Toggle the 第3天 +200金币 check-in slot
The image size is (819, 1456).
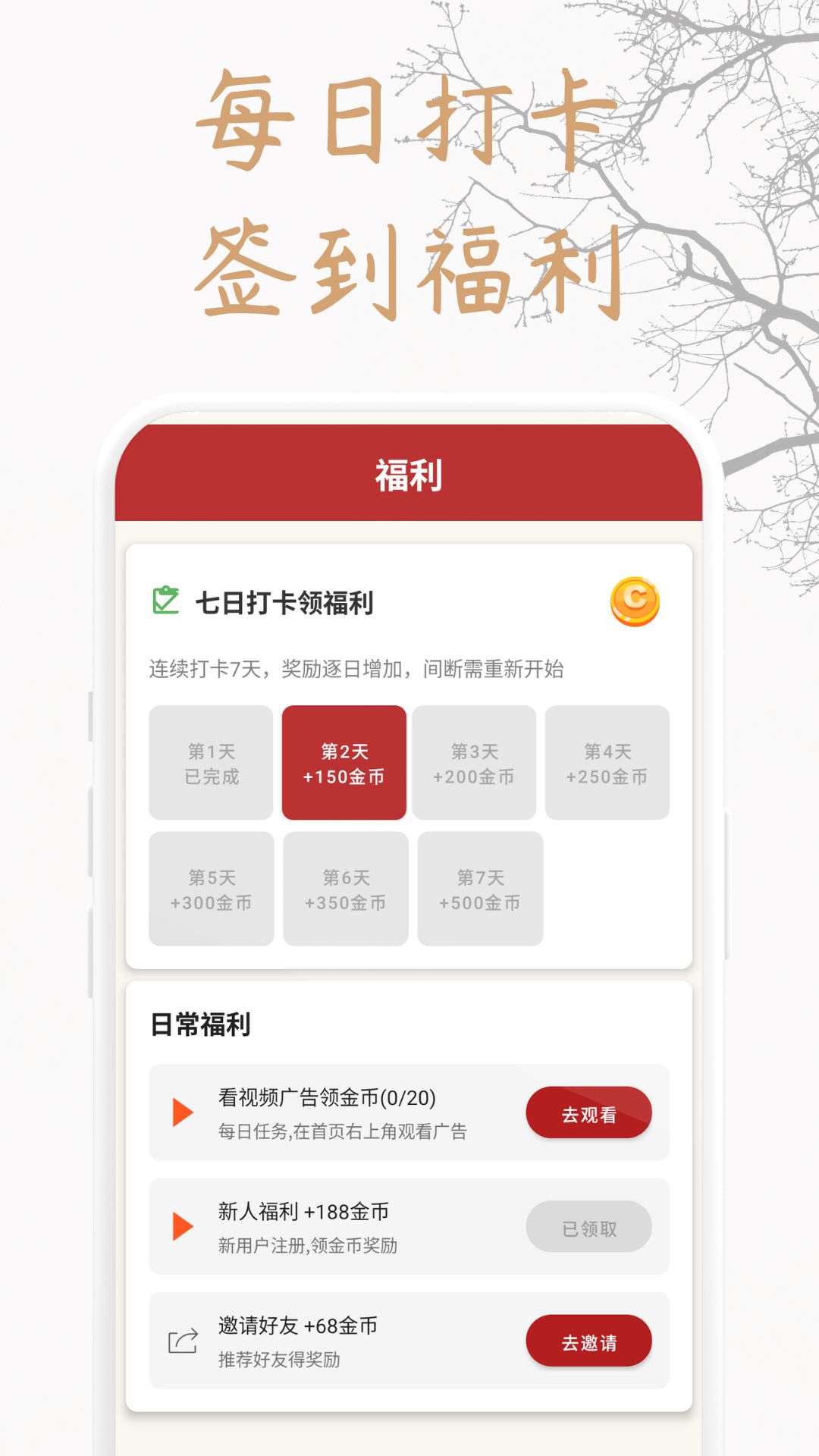(475, 761)
